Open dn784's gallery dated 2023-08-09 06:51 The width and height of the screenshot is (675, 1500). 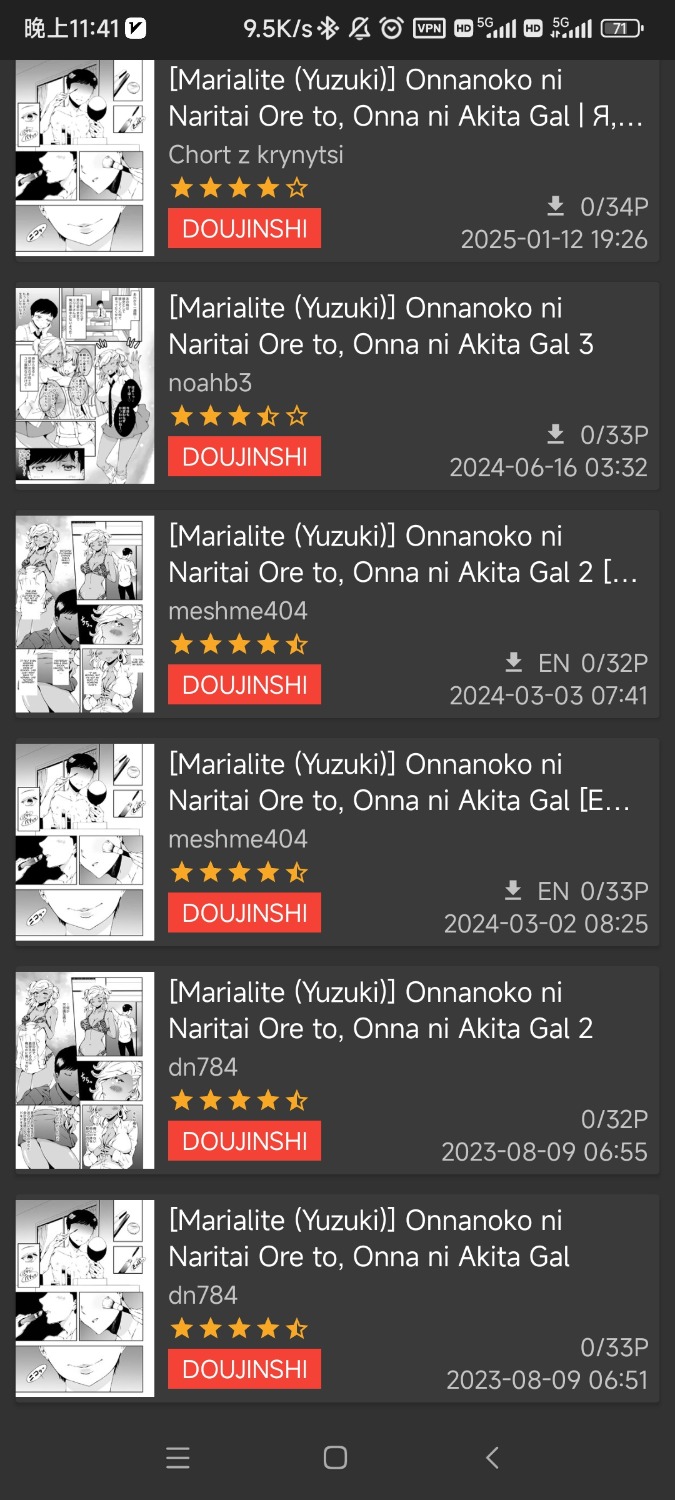[337, 1298]
